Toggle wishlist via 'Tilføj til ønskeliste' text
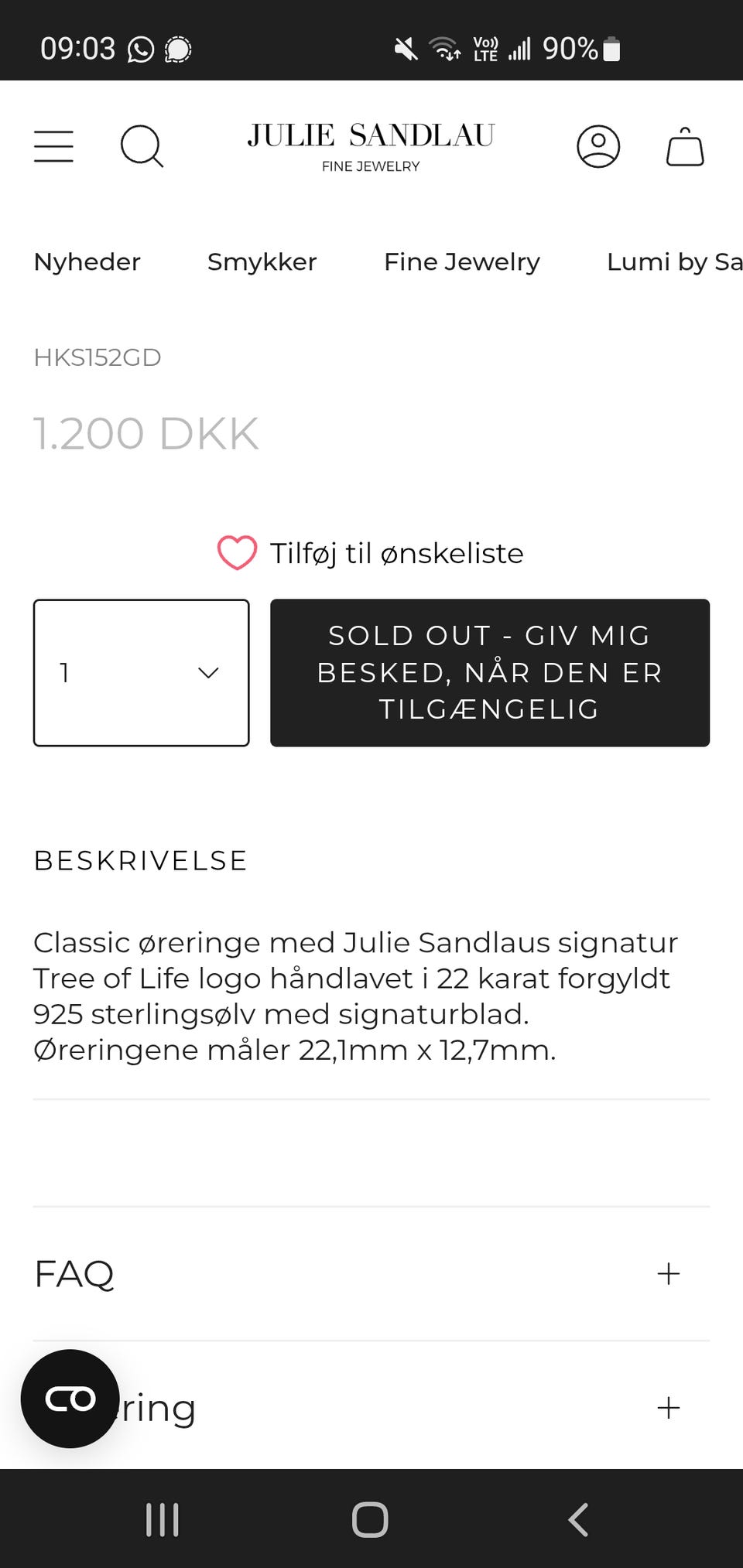The width and height of the screenshot is (743, 1568). tap(395, 553)
